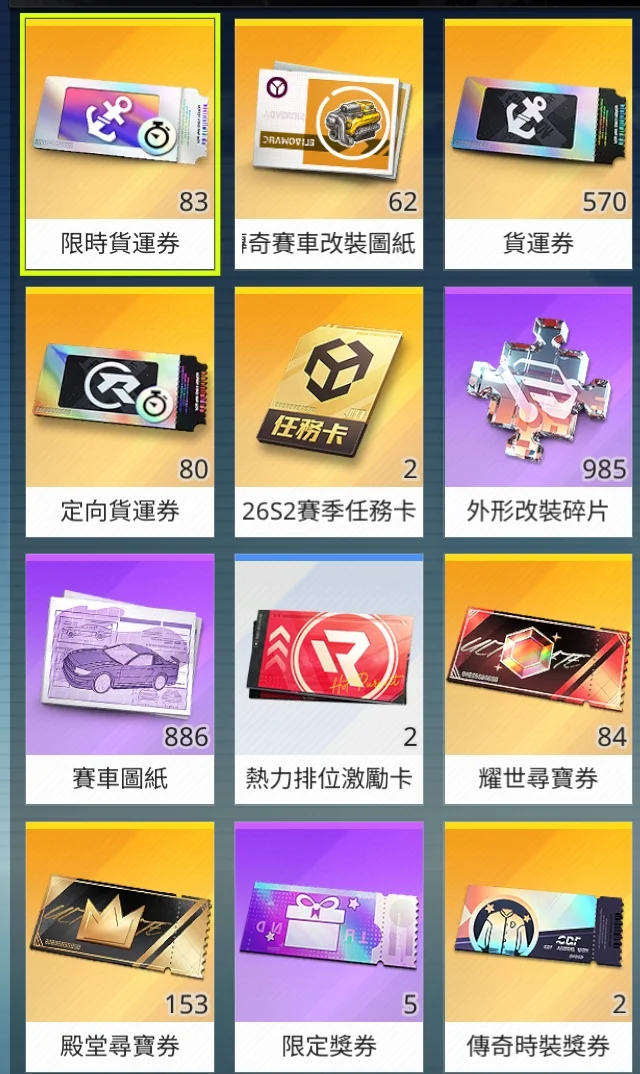Screen dimensions: 640x1074
Task: Open the 殿堂尋寶券 item
Action: tap(119, 946)
